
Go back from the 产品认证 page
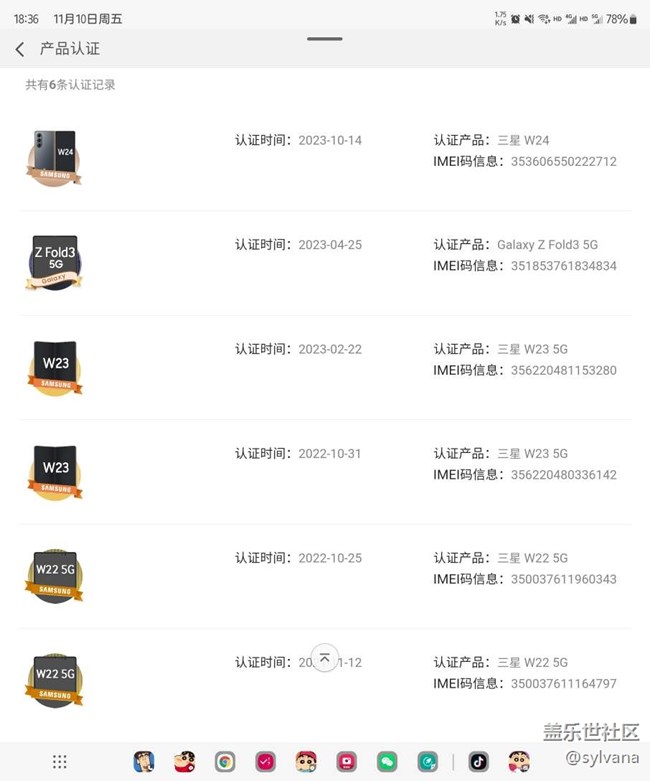tap(20, 49)
